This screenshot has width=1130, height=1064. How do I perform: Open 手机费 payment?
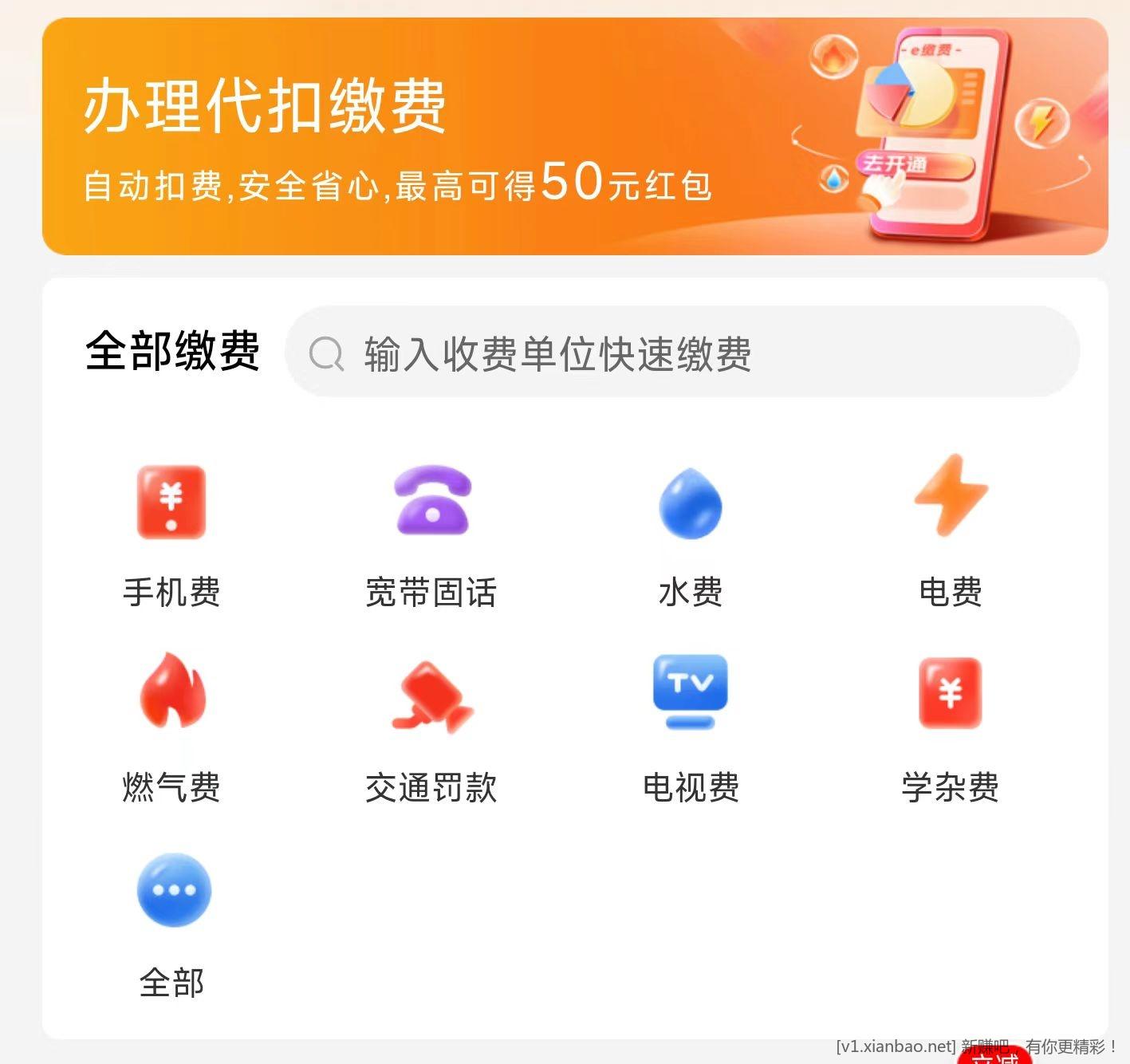coord(171,530)
